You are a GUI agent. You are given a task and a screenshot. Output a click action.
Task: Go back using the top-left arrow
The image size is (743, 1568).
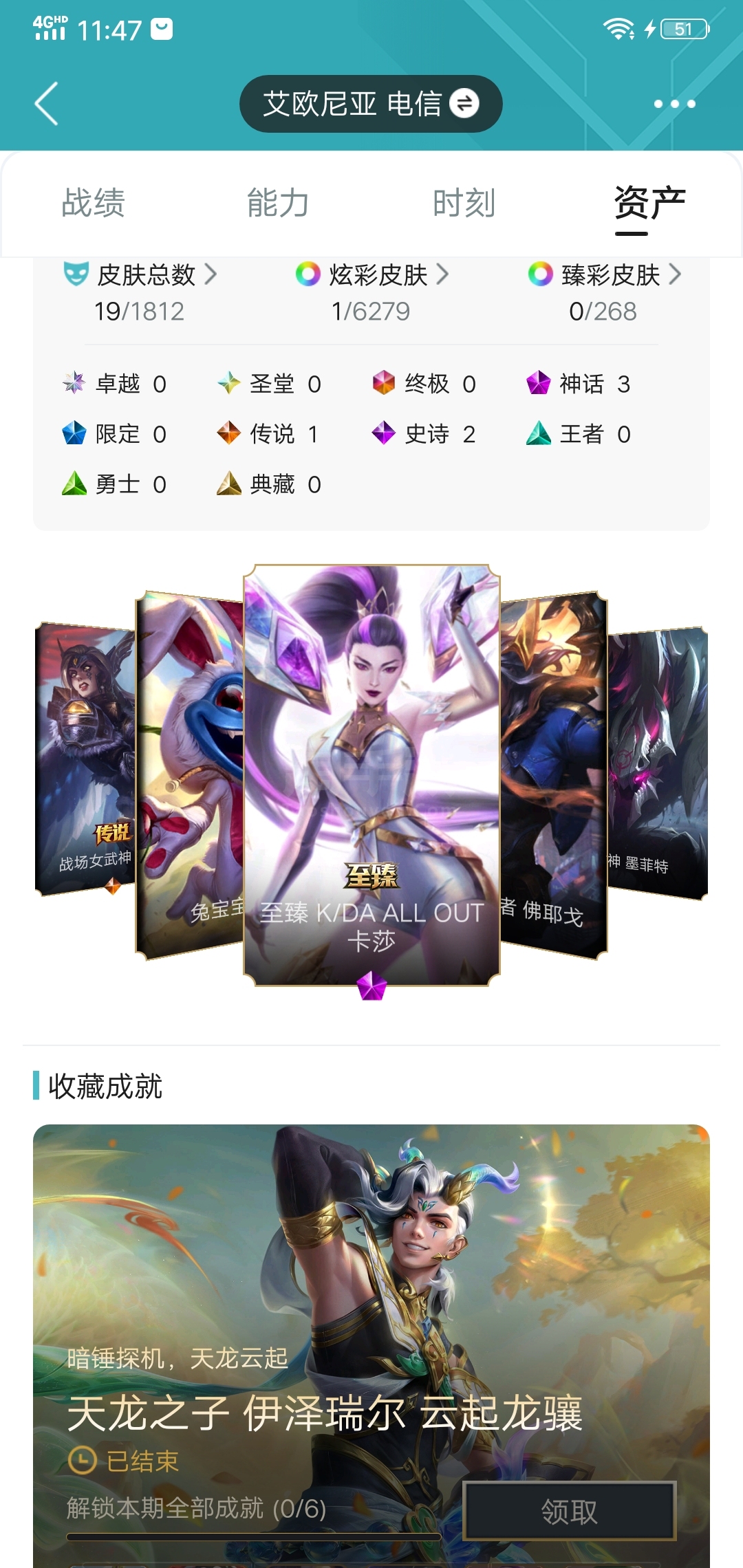(x=47, y=104)
